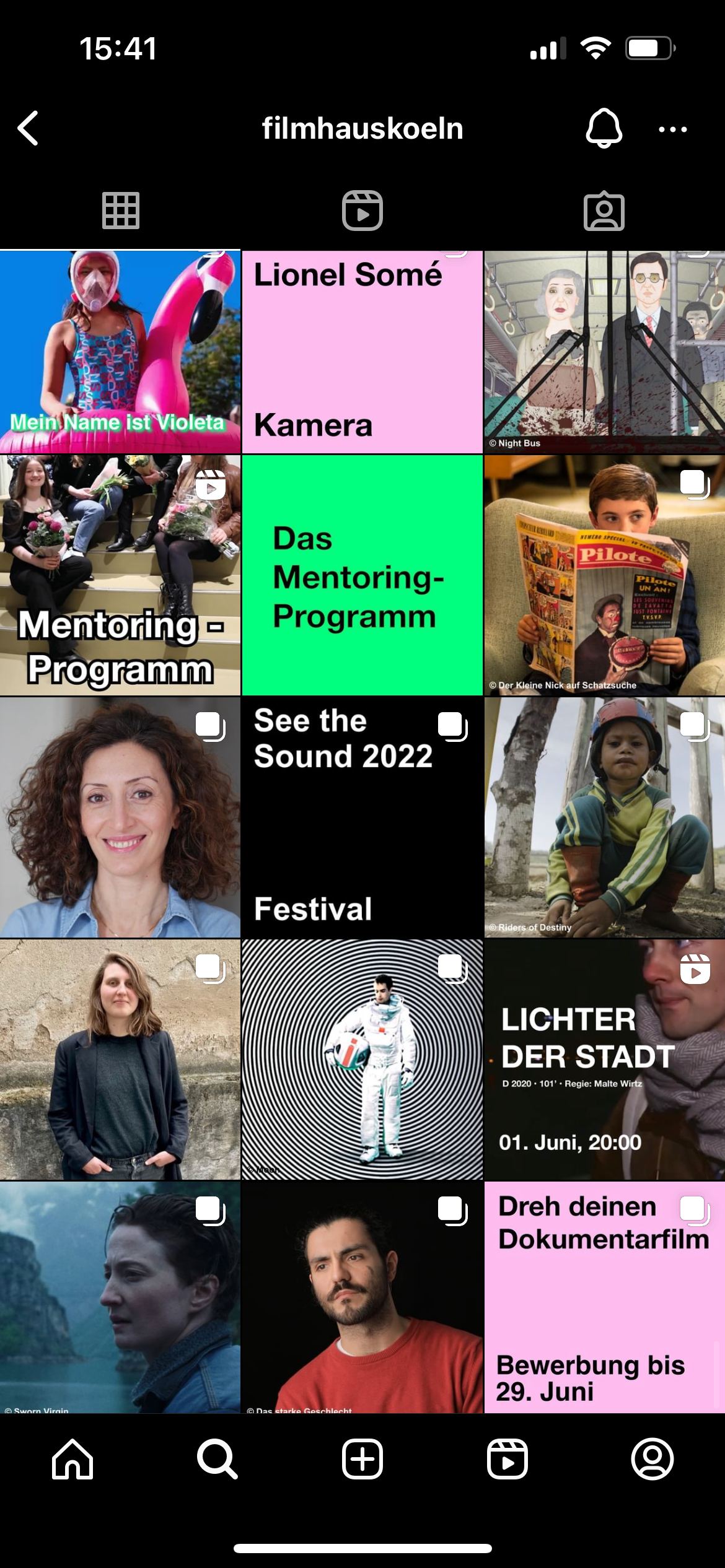Image resolution: width=725 pixels, height=1568 pixels.
Task: Open the notifications bell
Action: pos(604,128)
